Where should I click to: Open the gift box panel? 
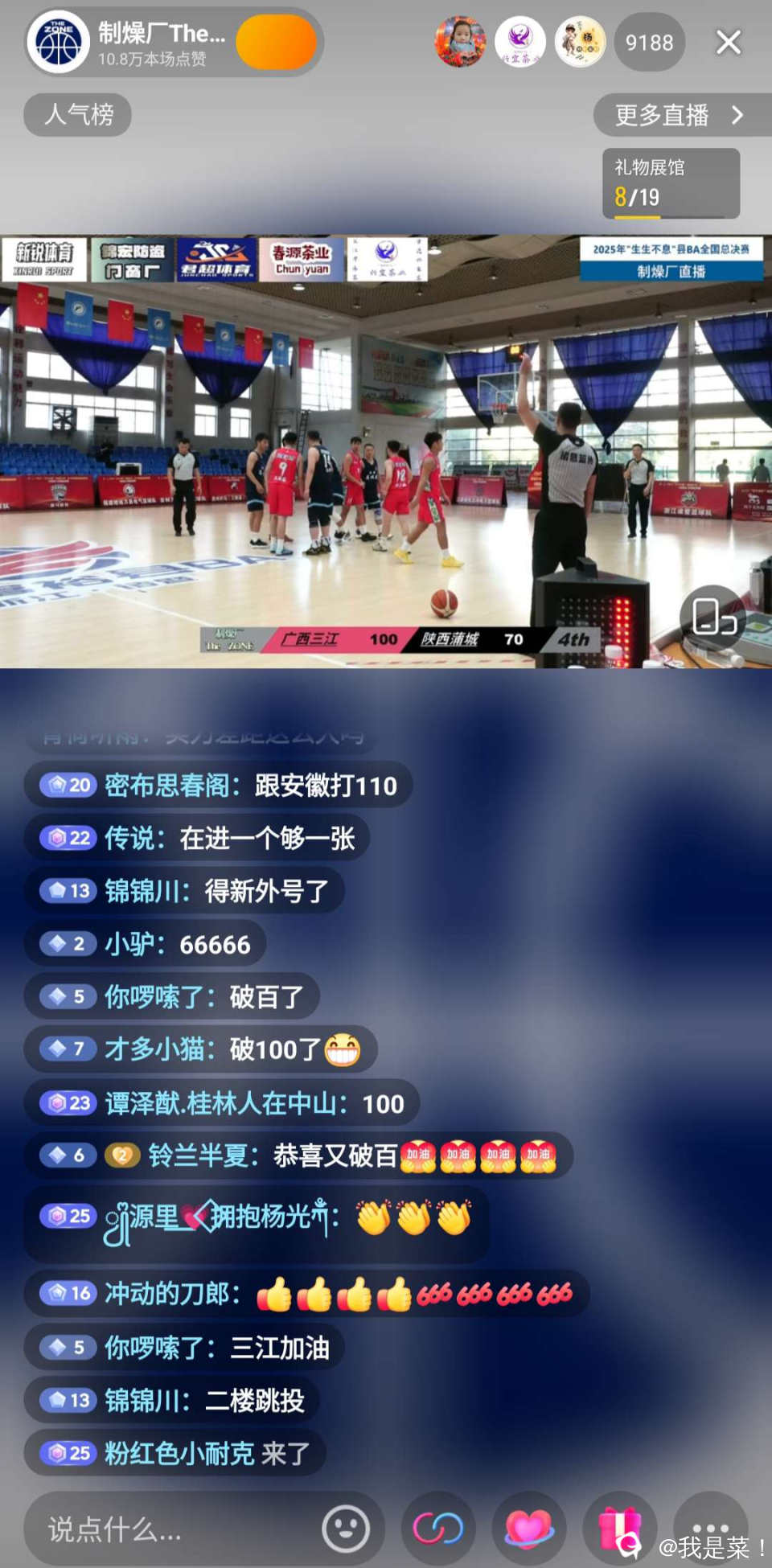coord(620,1528)
